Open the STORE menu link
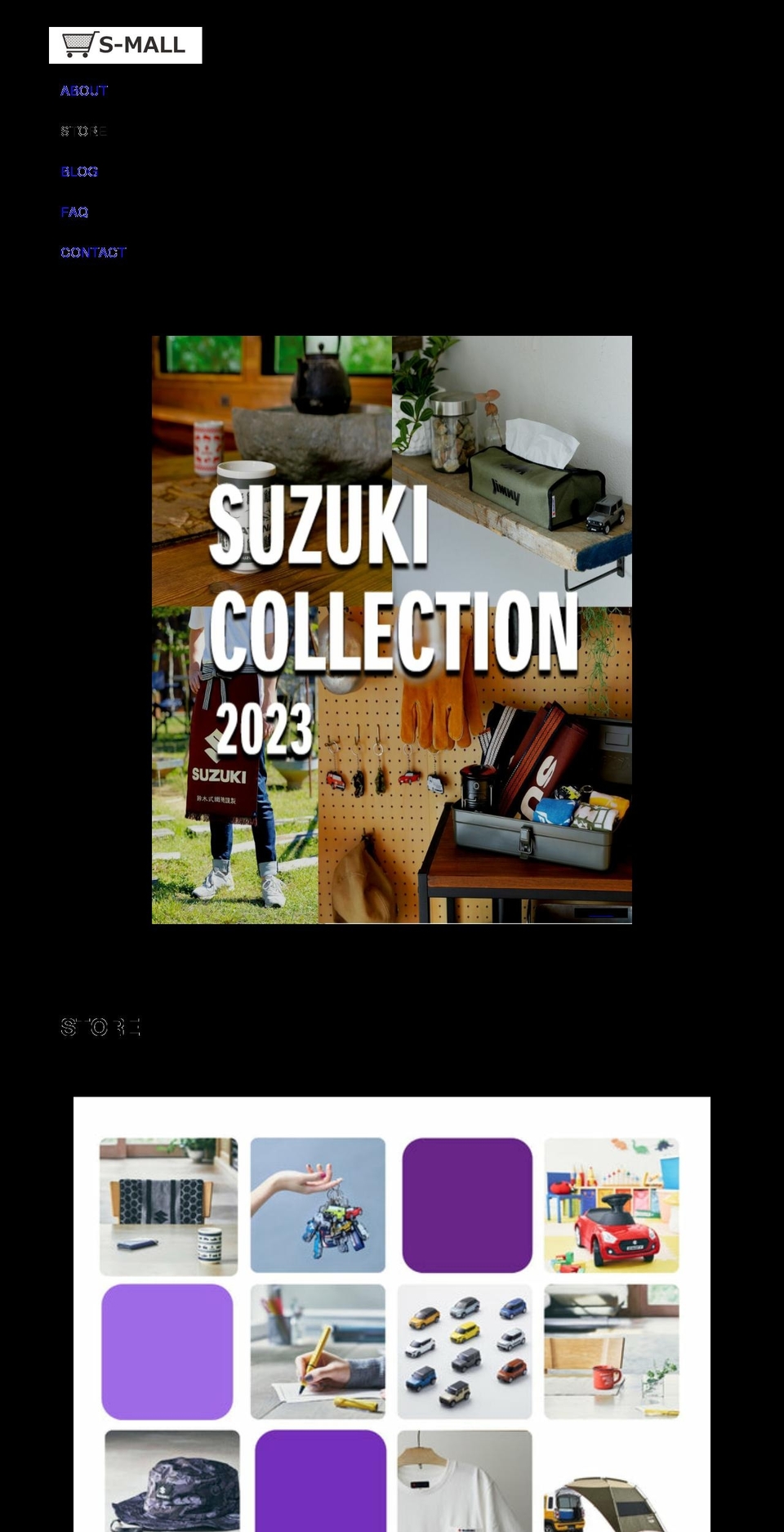Viewport: 784px width, 1532px height. [x=83, y=131]
